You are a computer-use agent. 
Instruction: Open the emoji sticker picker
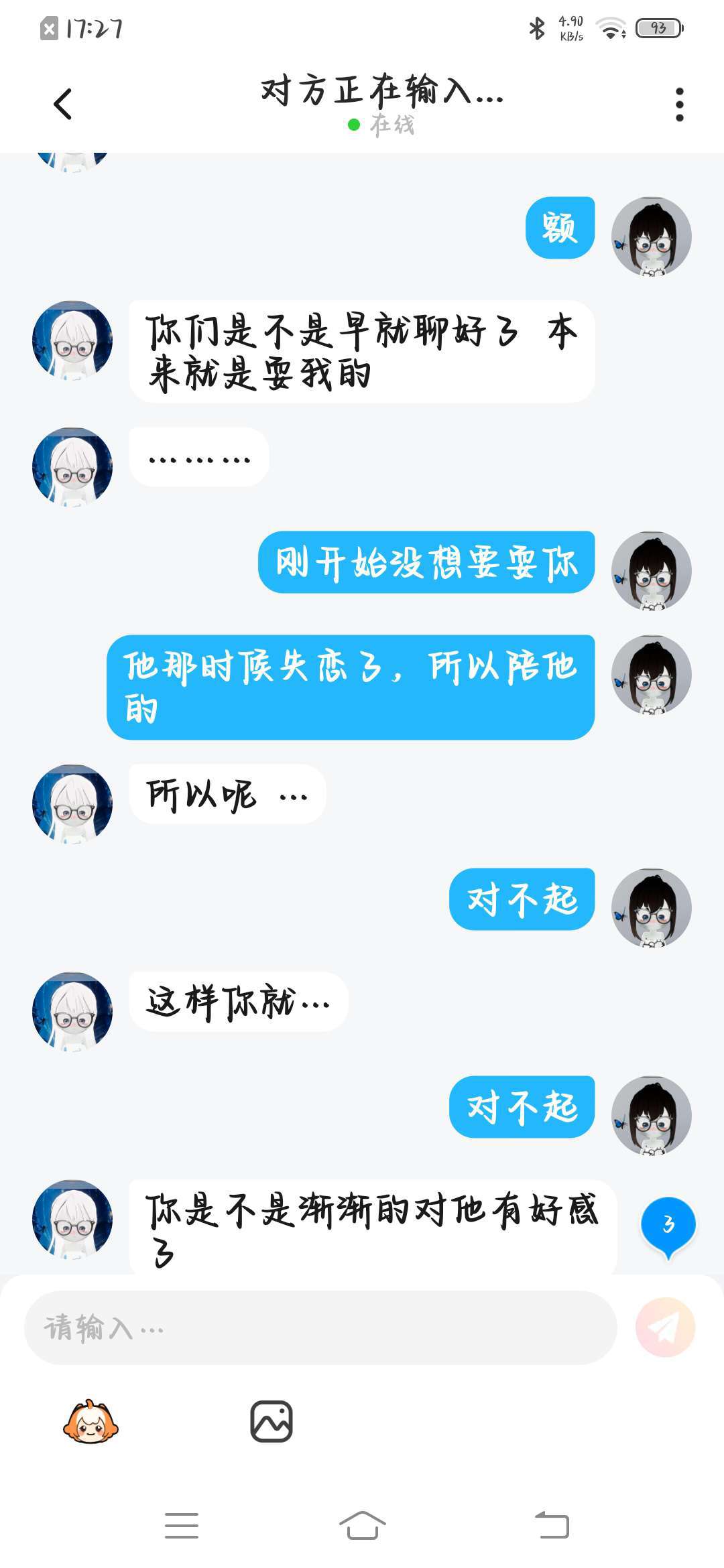90,1421
